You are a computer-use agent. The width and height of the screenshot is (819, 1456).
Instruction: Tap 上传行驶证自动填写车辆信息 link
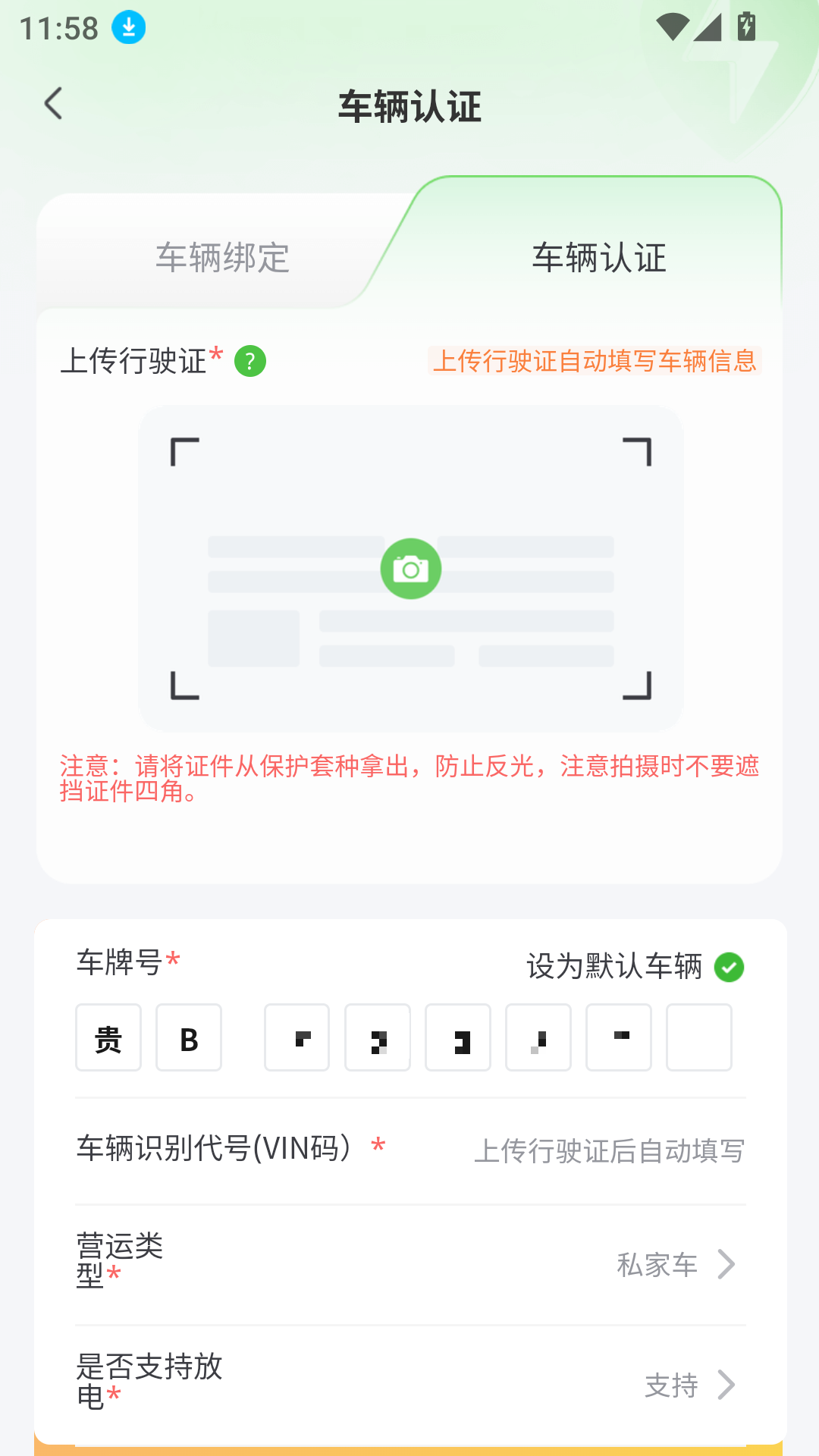coord(596,362)
